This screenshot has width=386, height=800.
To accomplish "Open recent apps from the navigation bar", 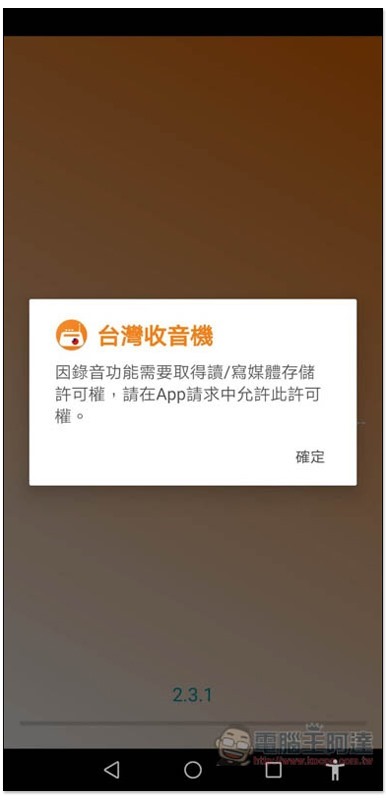I will 273,769.
